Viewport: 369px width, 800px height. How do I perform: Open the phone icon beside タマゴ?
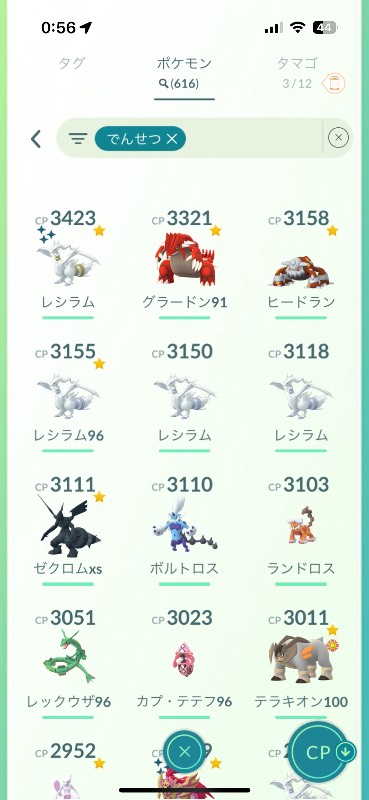coord(334,83)
